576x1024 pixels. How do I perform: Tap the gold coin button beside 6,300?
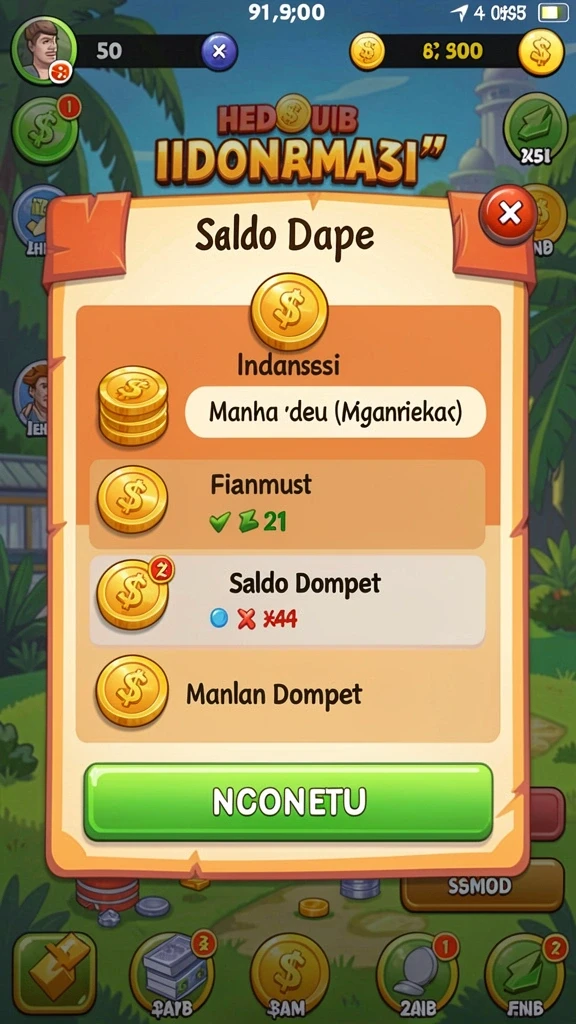[541, 52]
